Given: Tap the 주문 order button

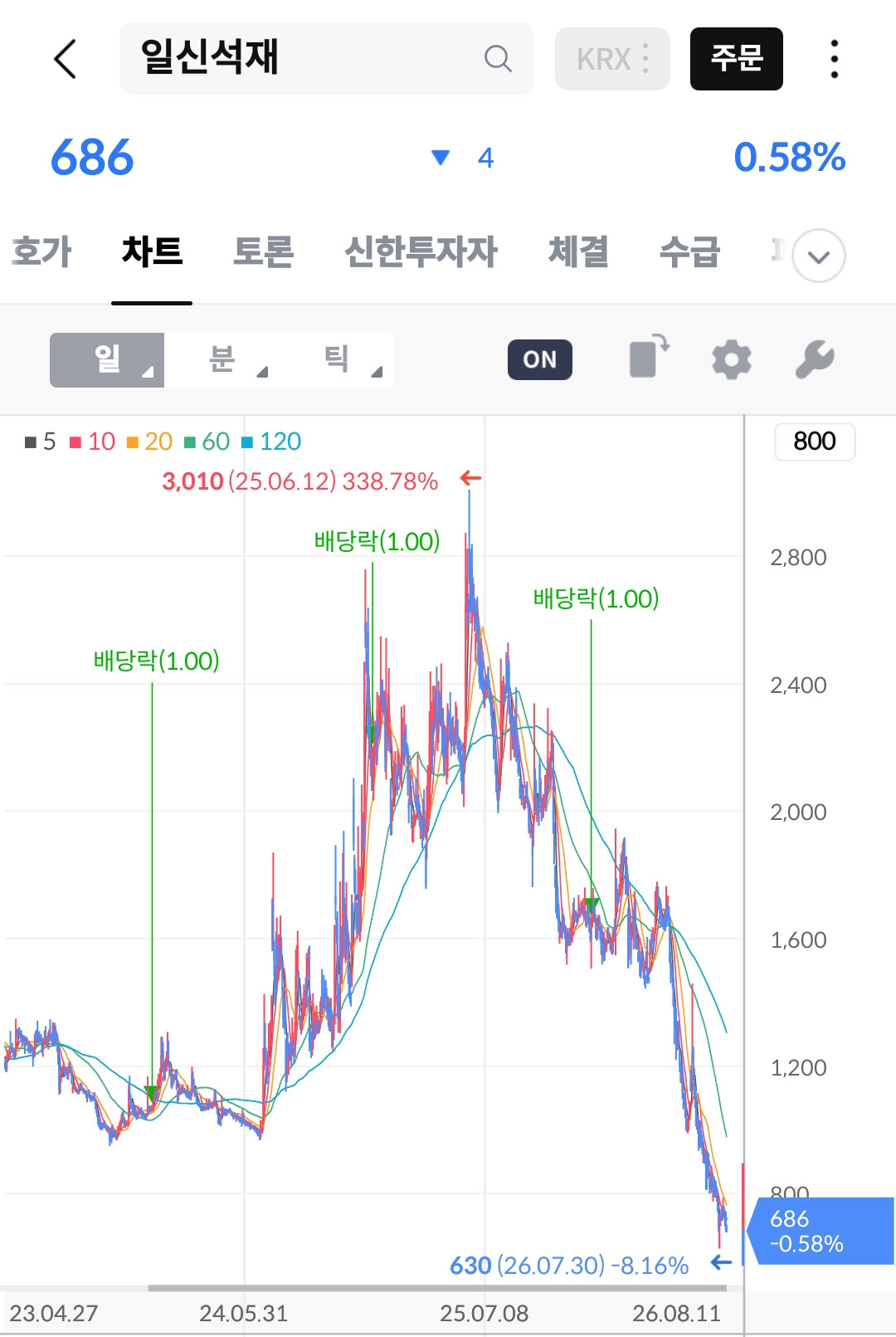Looking at the screenshot, I should point(737,59).
